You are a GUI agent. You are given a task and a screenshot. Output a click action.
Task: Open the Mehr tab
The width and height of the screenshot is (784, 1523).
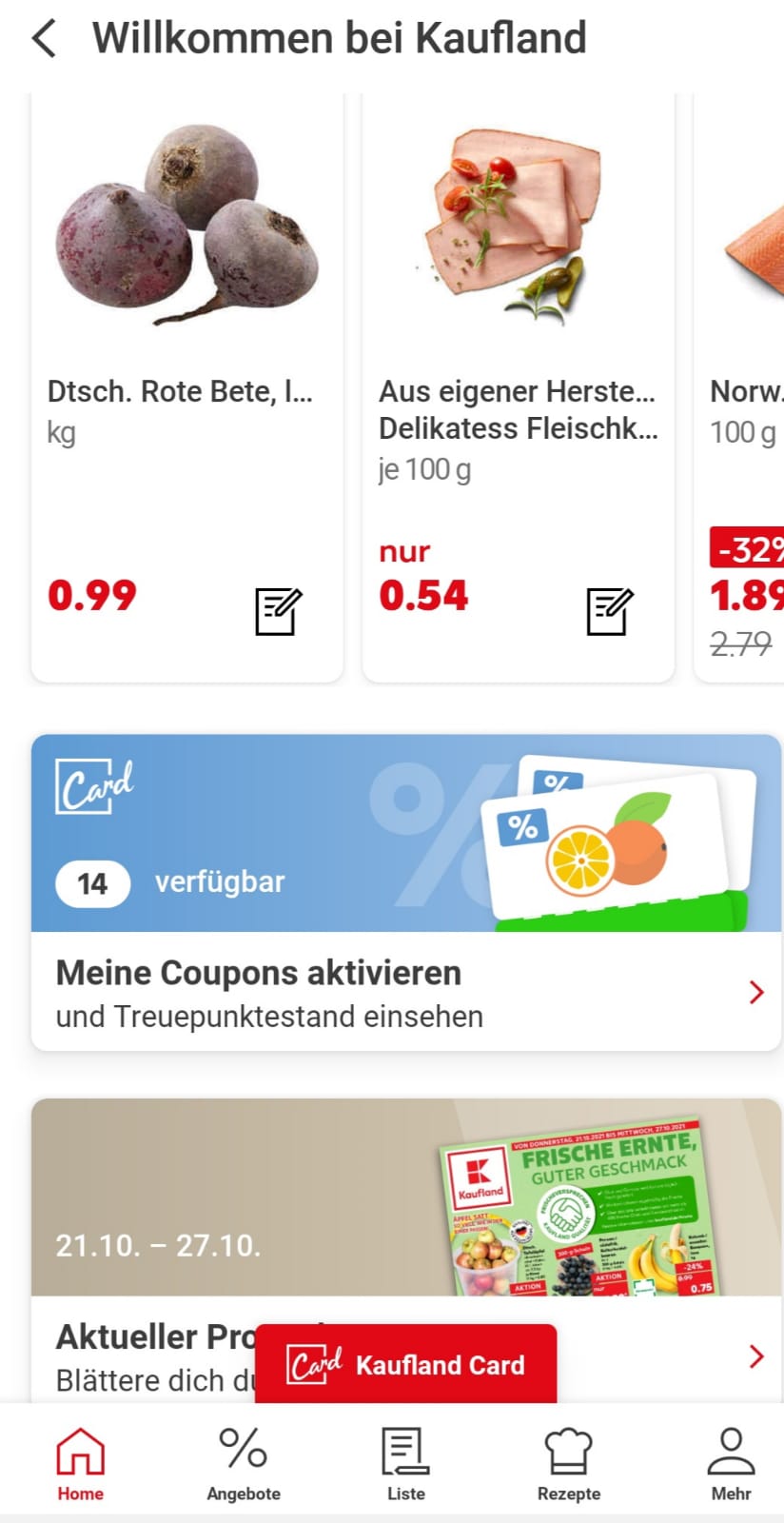(x=731, y=1464)
